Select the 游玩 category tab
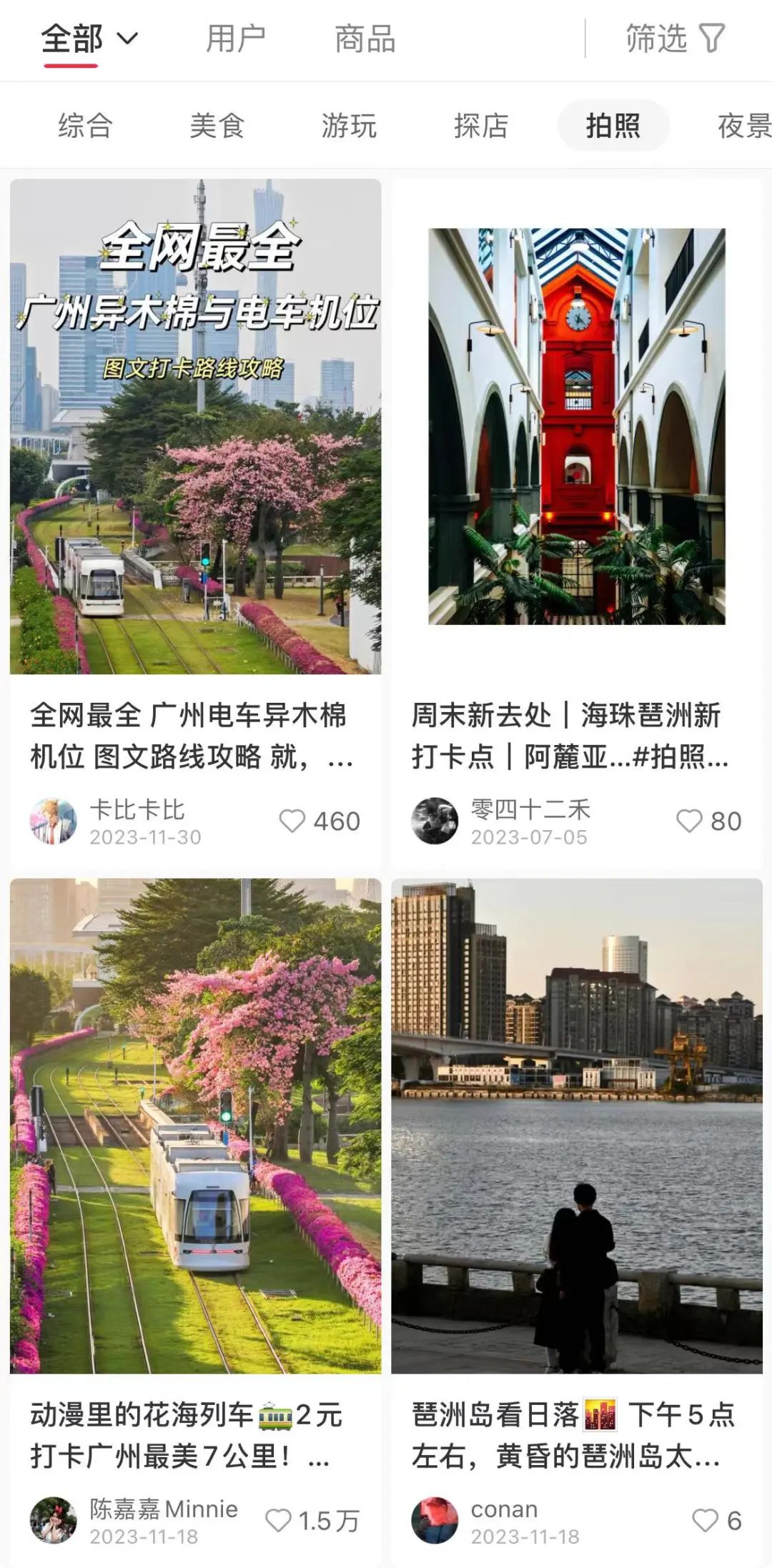 coord(350,127)
